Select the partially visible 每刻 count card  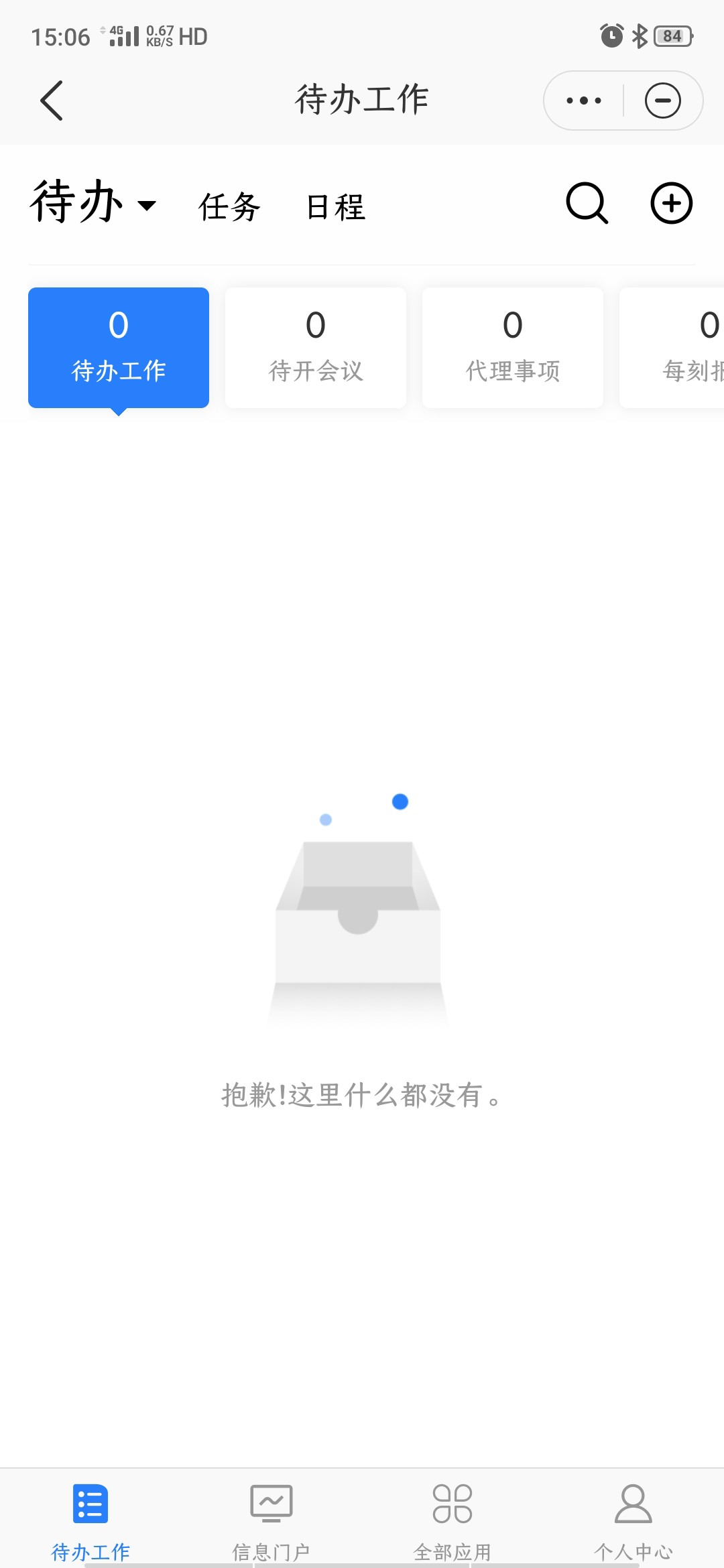coord(677,348)
